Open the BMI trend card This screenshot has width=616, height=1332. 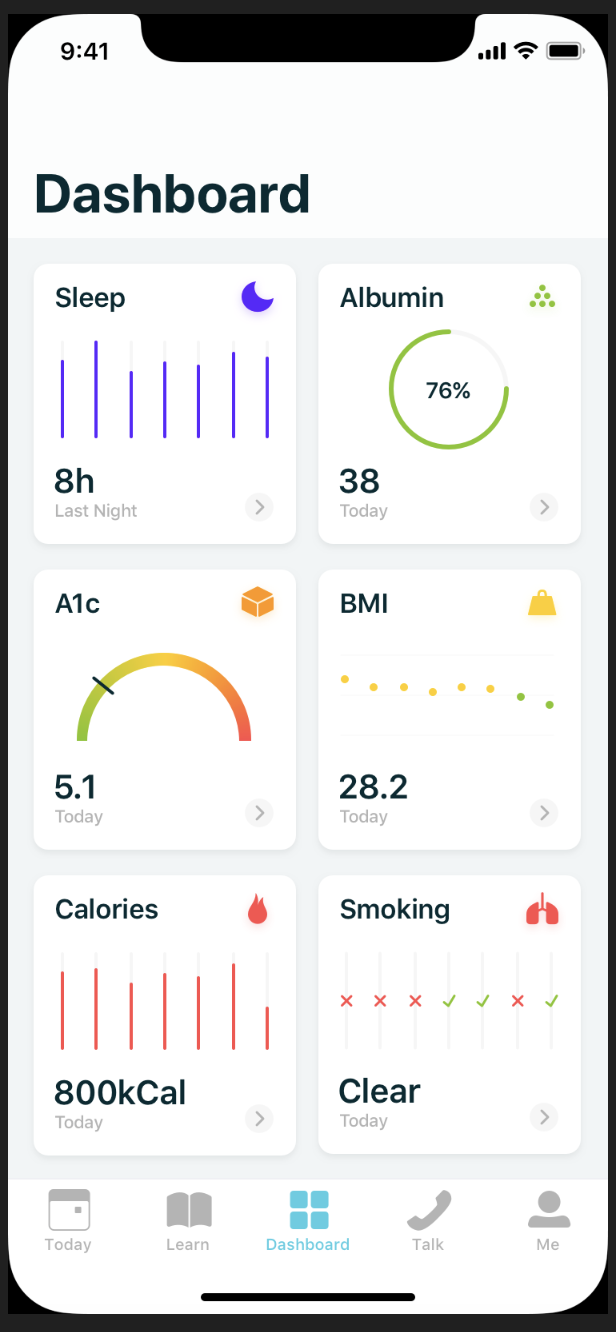[x=449, y=710]
